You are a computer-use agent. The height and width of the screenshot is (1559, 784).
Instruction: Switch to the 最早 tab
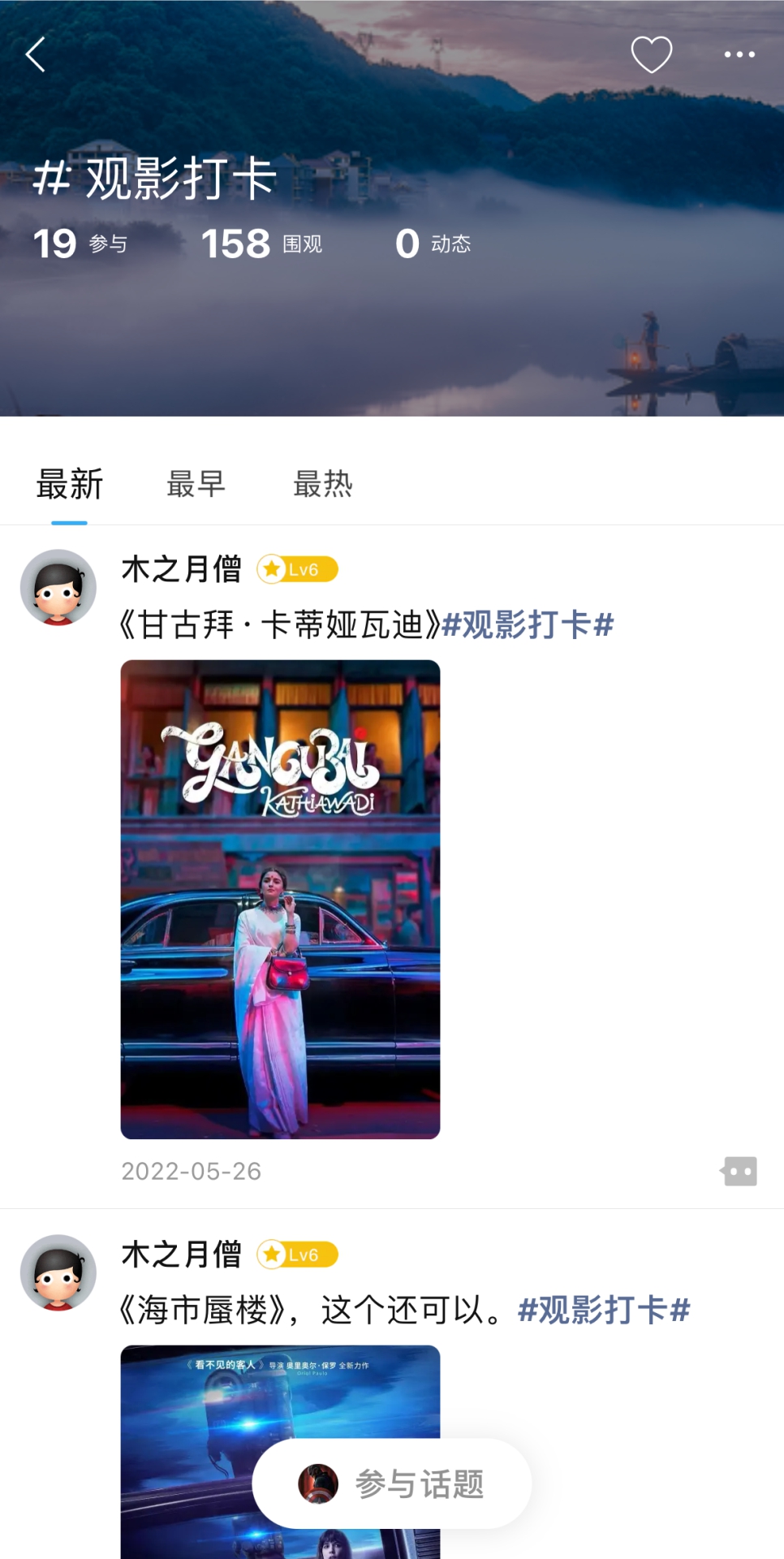click(196, 485)
